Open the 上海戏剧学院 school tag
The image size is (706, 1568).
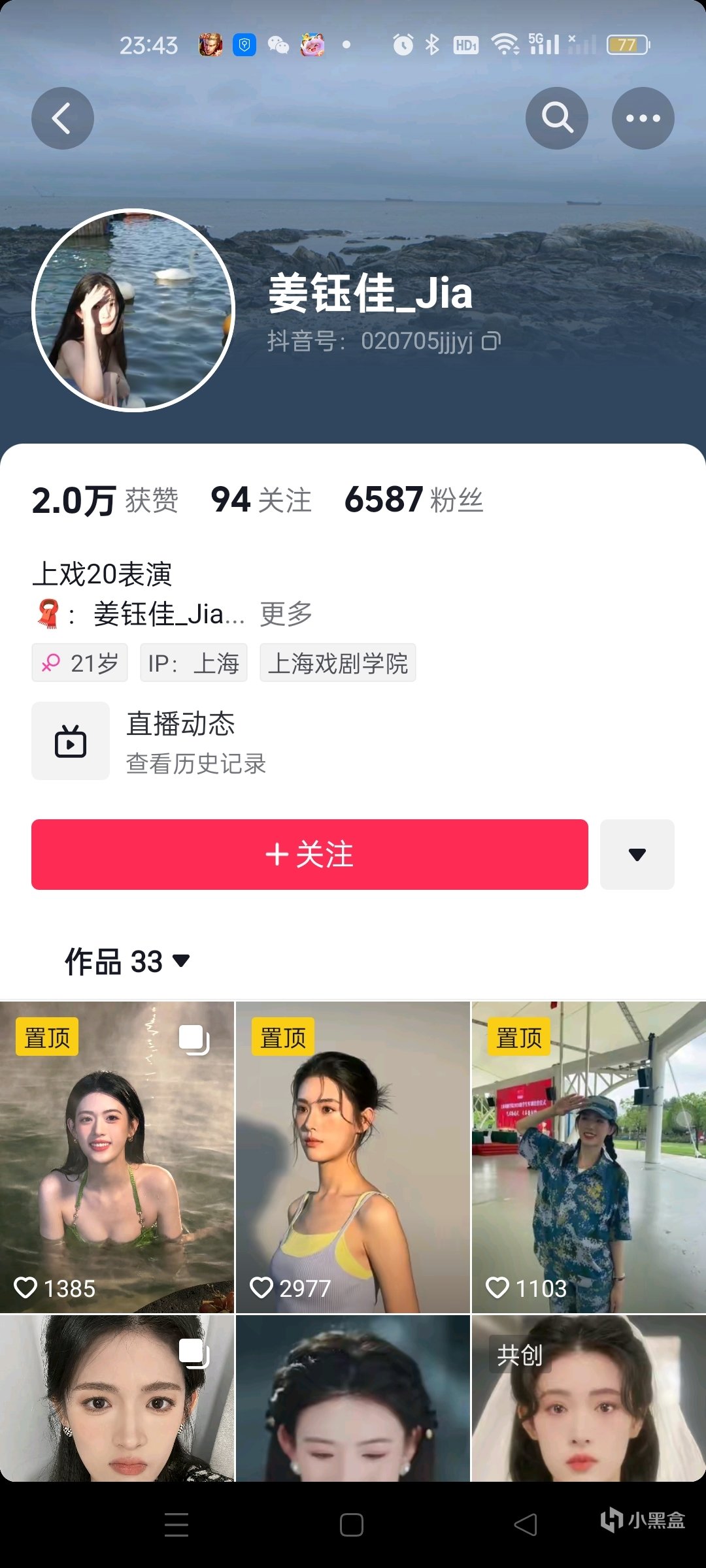337,663
